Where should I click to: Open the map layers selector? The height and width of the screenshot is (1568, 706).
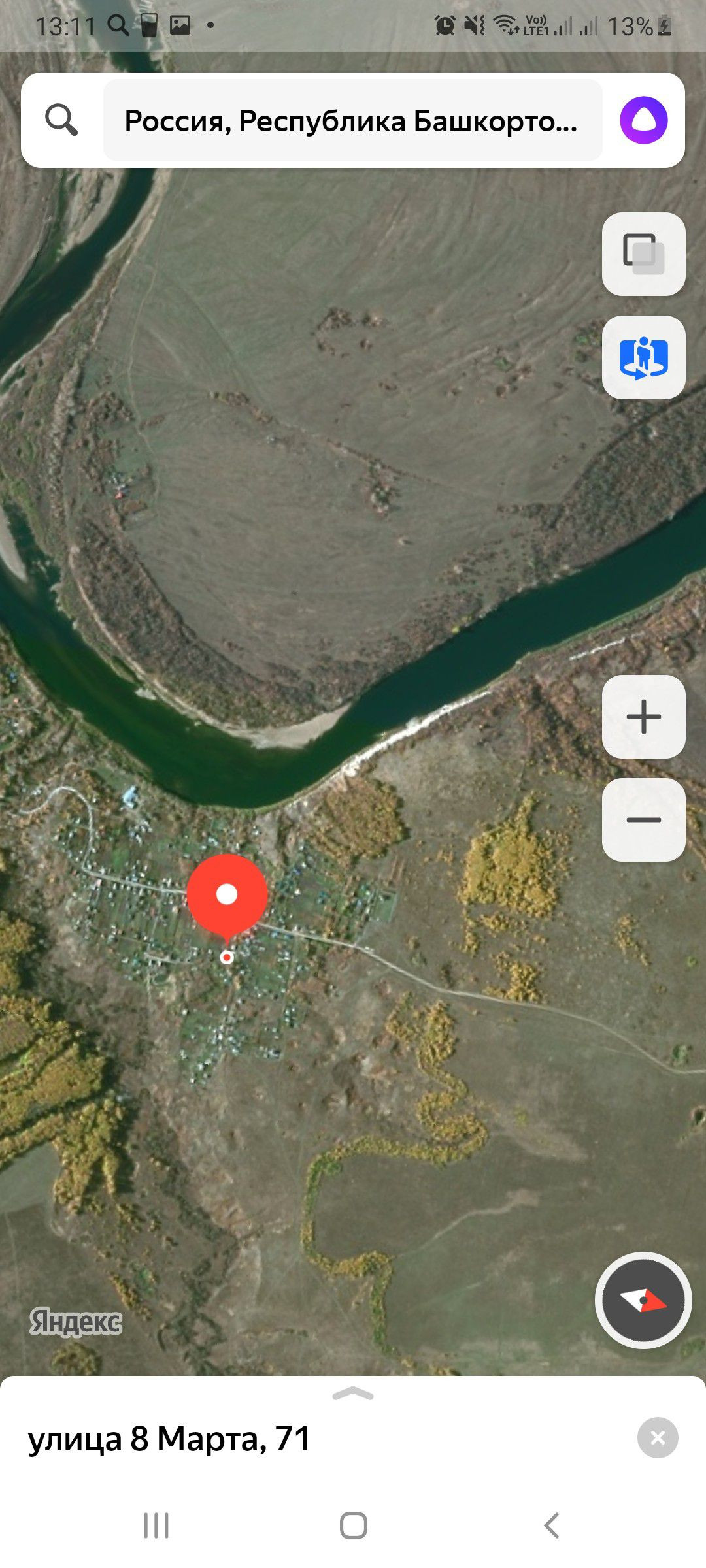[x=643, y=254]
